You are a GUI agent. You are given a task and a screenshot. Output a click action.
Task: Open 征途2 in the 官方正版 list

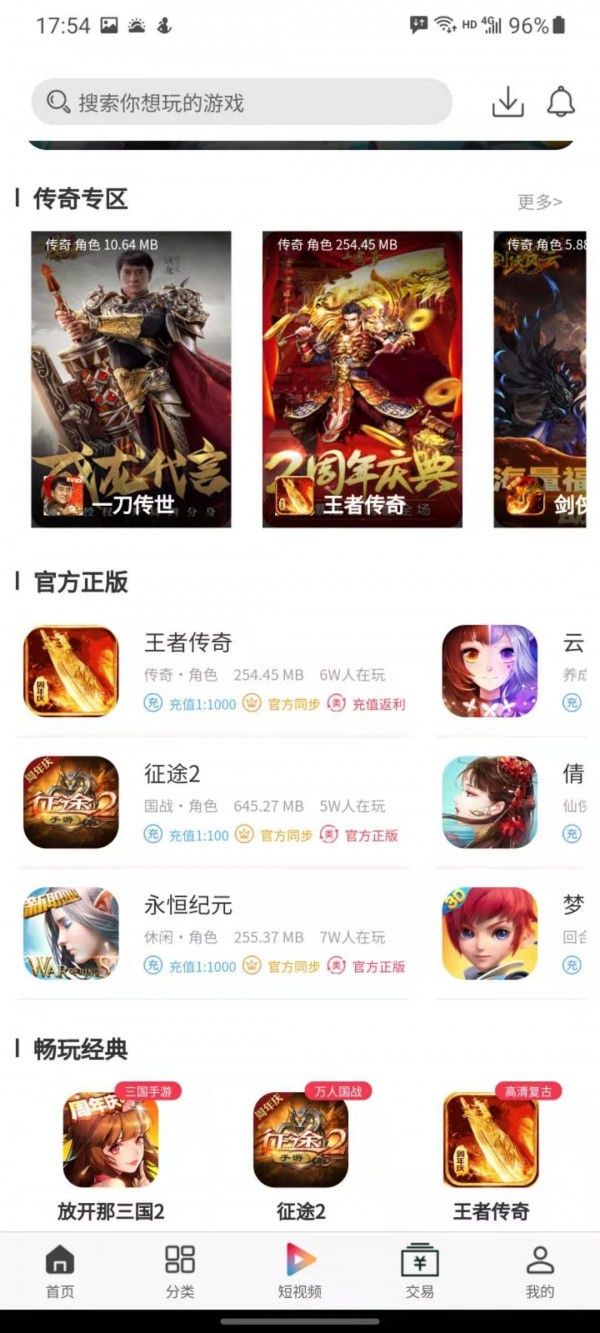[x=213, y=803]
